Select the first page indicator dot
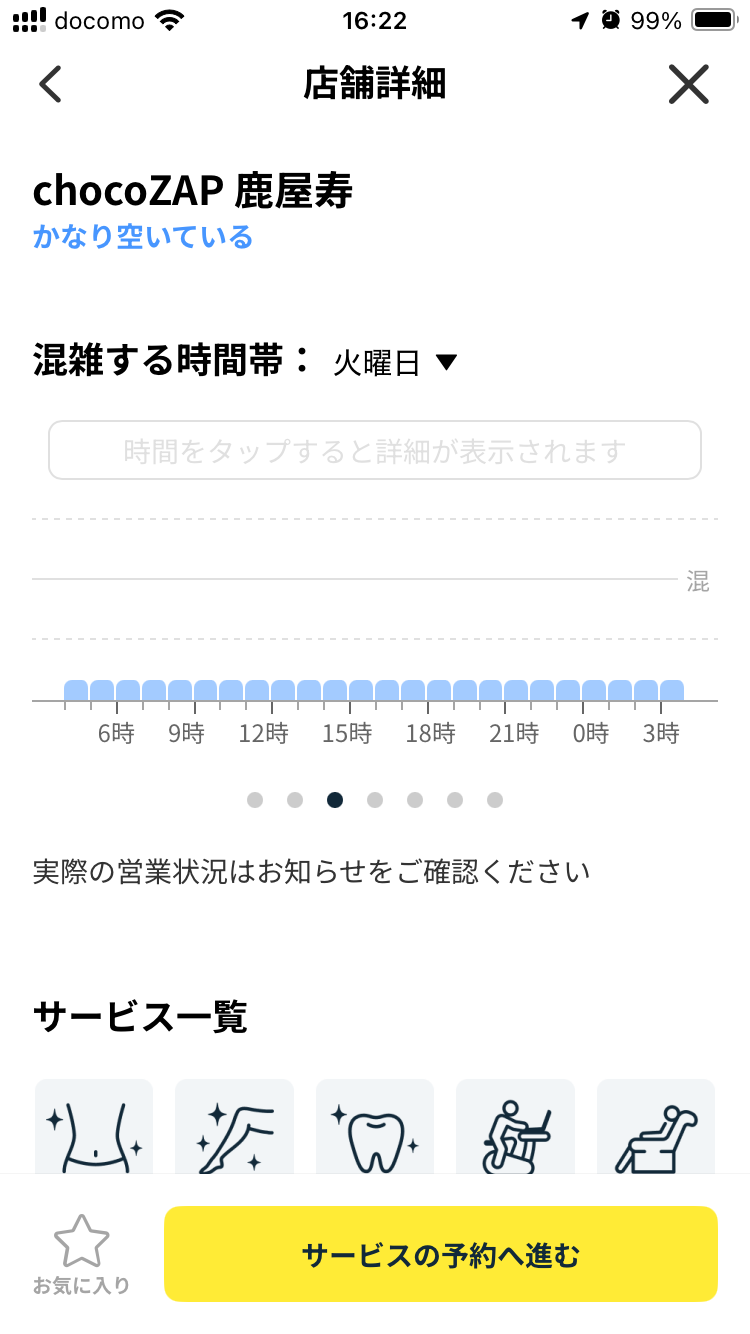The image size is (750, 1334). 255,800
